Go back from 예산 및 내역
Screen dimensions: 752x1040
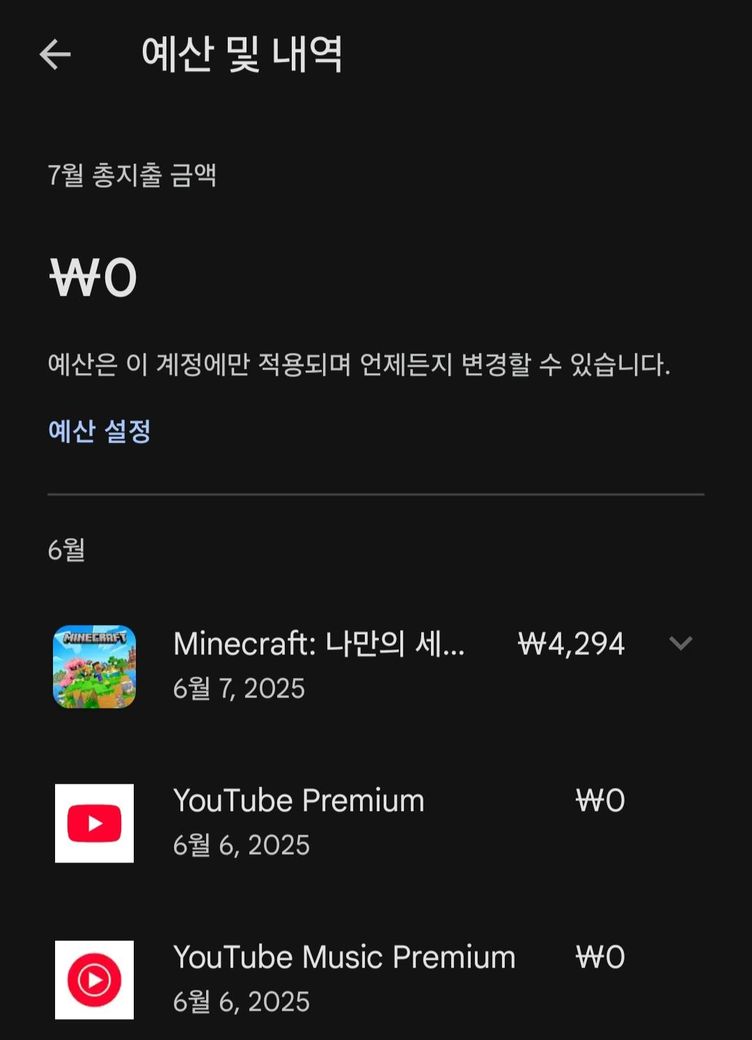point(55,54)
